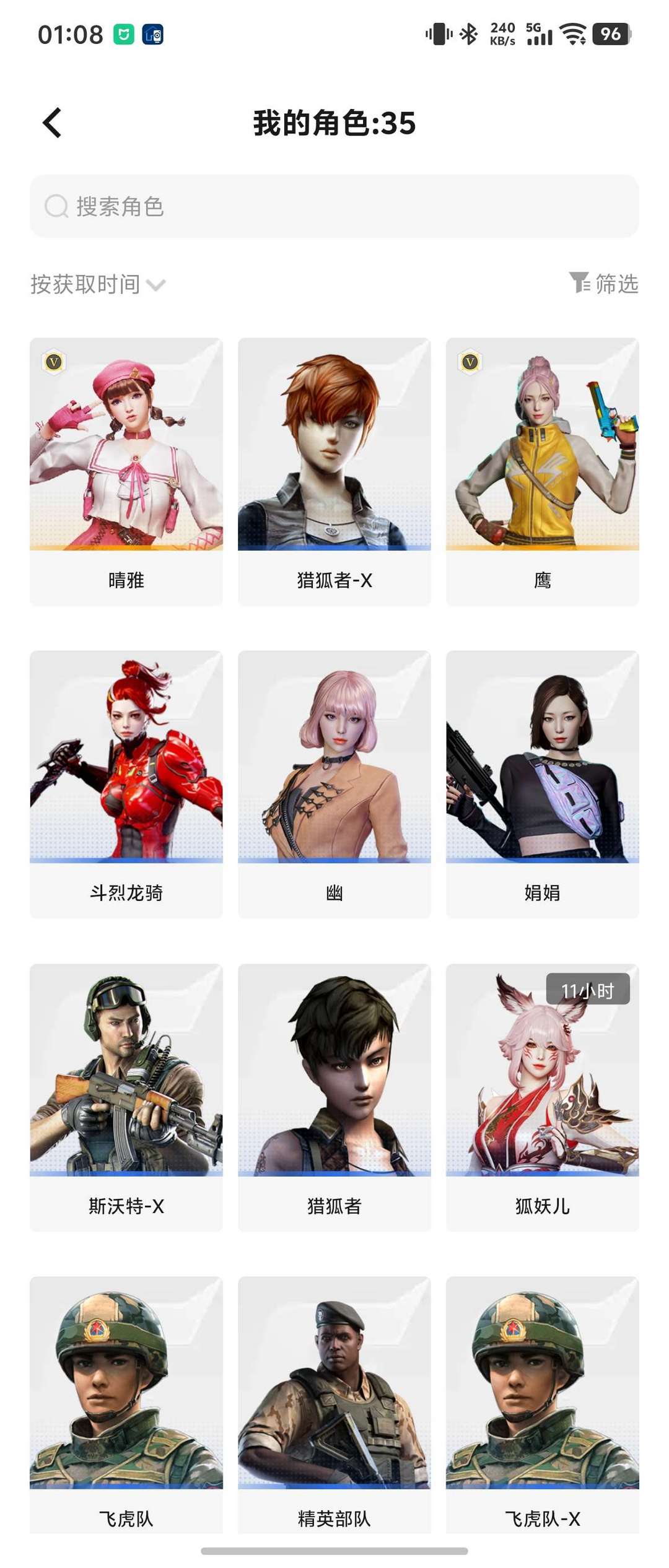Open the 我的角色:35 title header
The width and height of the screenshot is (669, 1568).
click(334, 123)
